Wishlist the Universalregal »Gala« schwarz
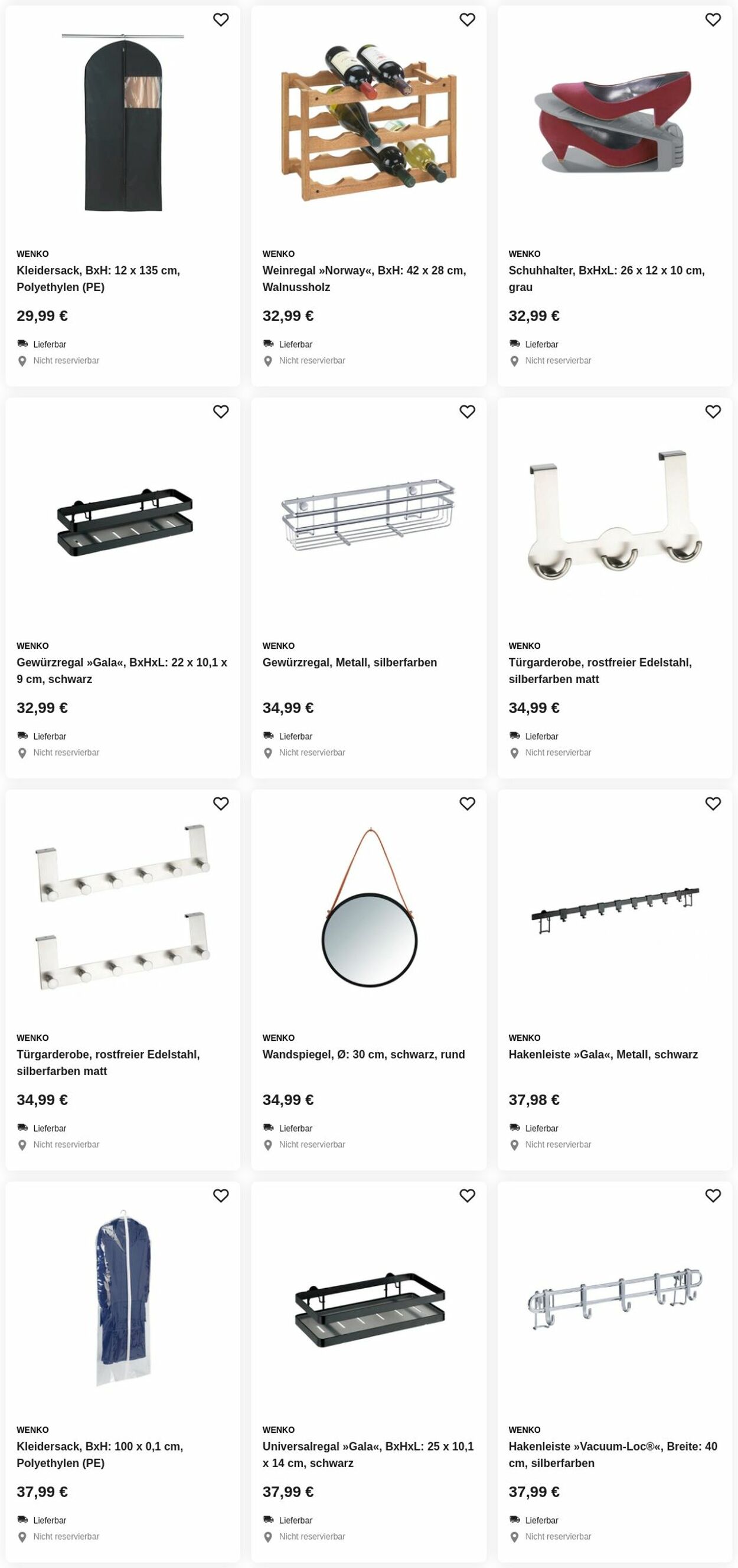738x1568 pixels. [x=466, y=1196]
